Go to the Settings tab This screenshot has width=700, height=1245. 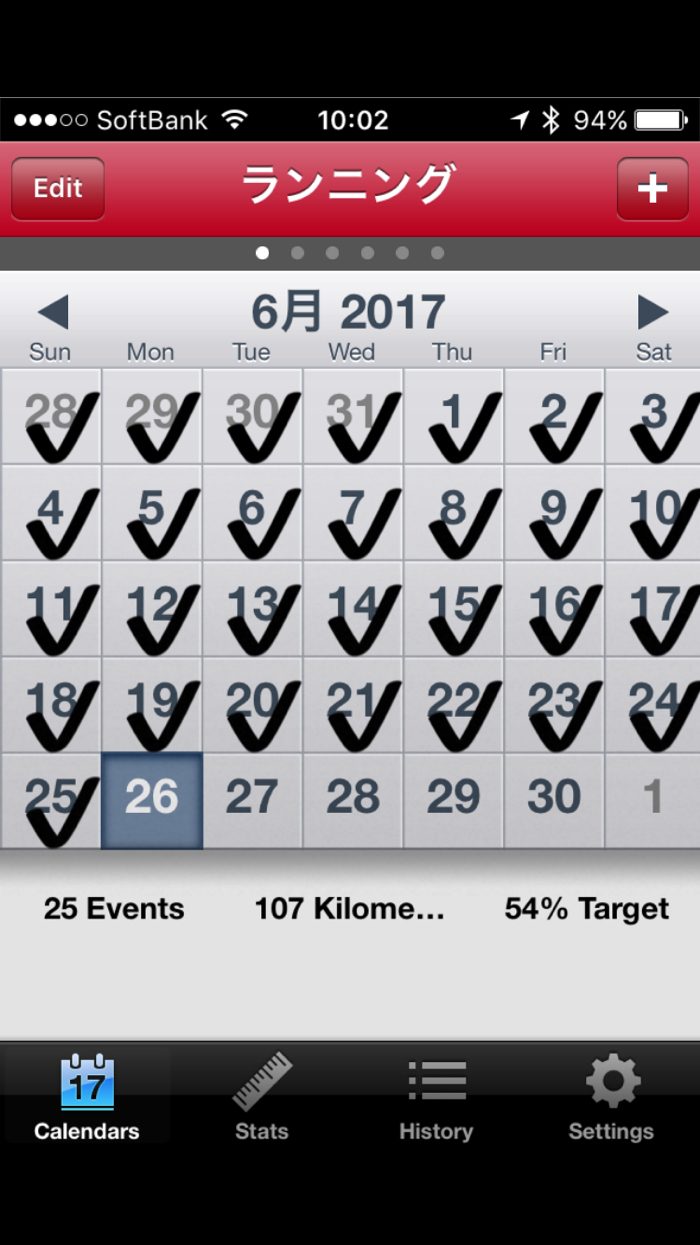point(611,1096)
